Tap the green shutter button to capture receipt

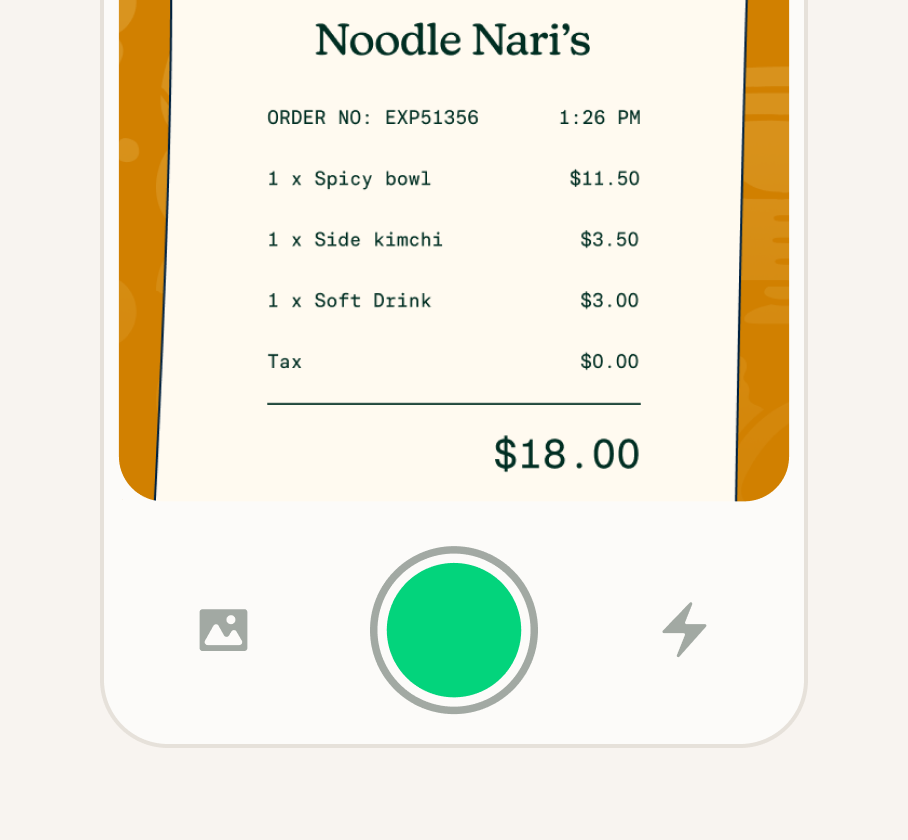pos(454,630)
